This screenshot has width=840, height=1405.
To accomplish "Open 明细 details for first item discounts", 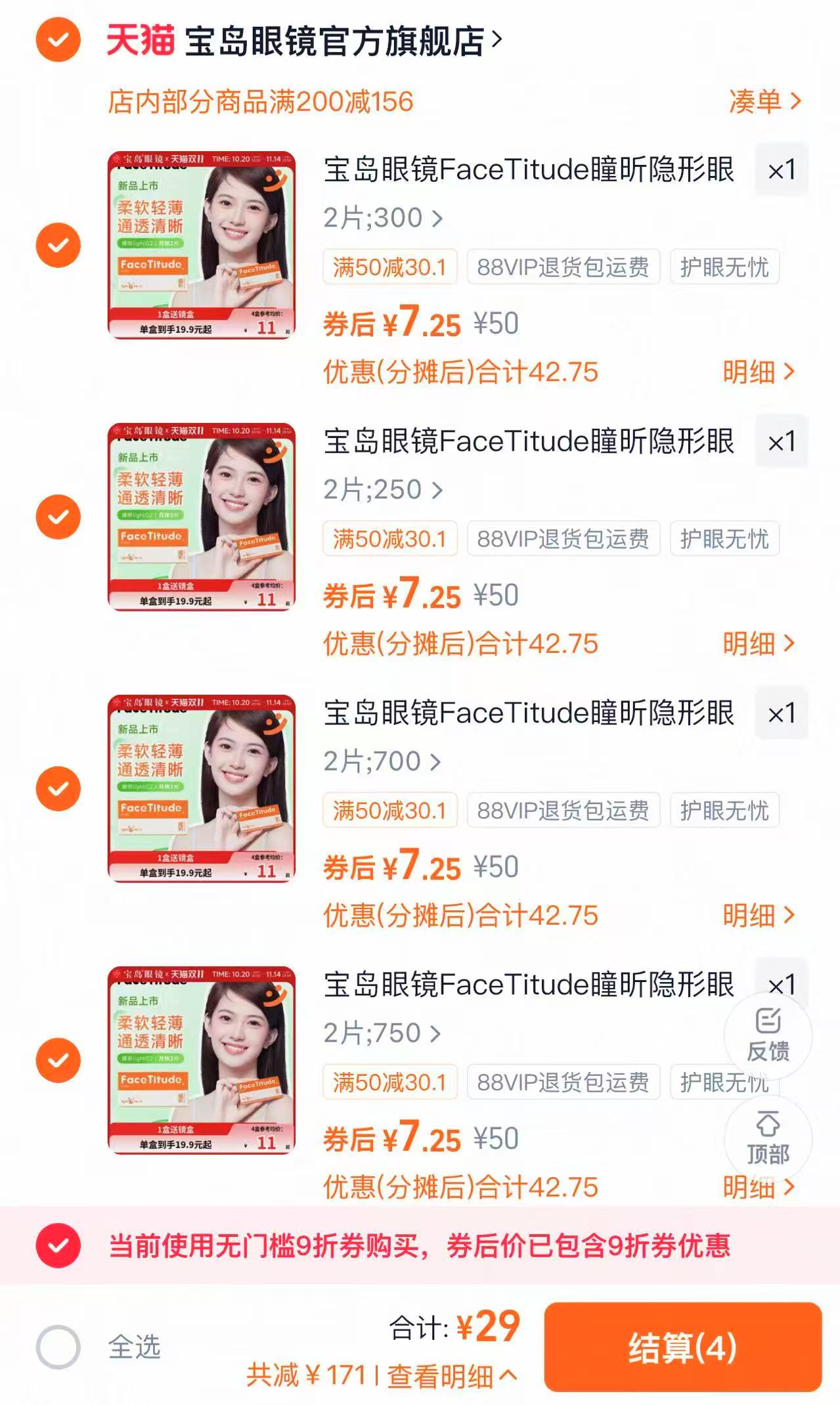I will click(x=762, y=371).
